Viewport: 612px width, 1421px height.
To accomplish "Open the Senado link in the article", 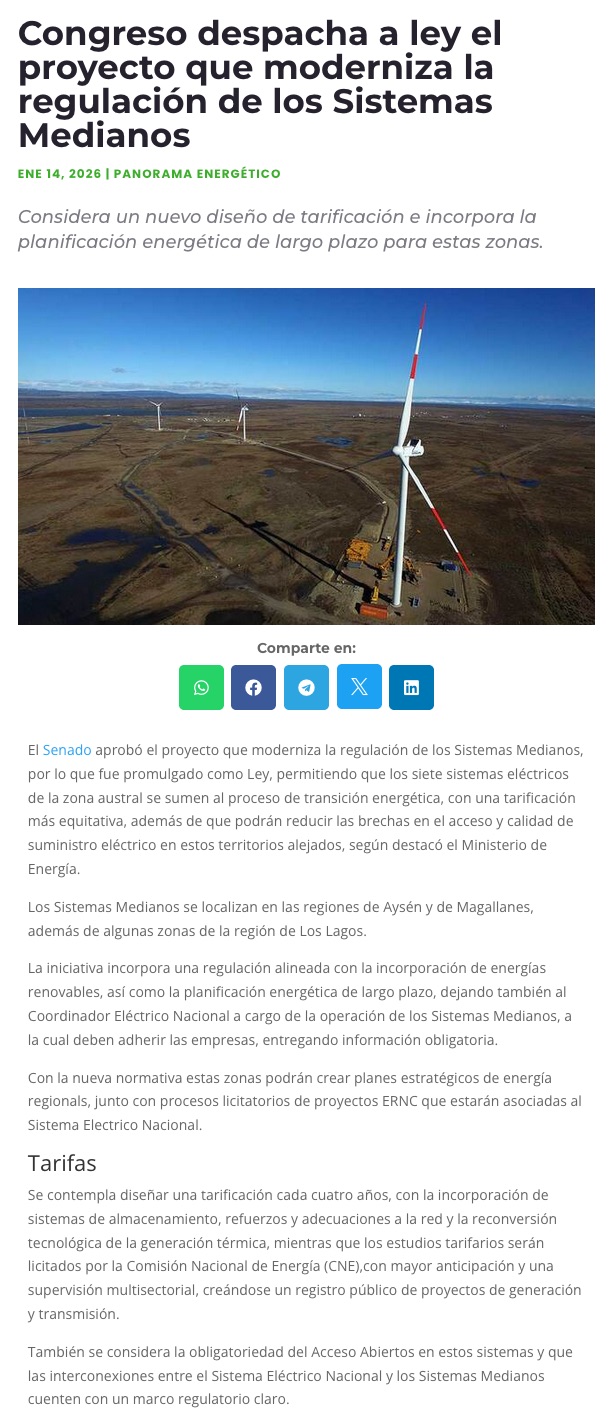I will (x=67, y=749).
